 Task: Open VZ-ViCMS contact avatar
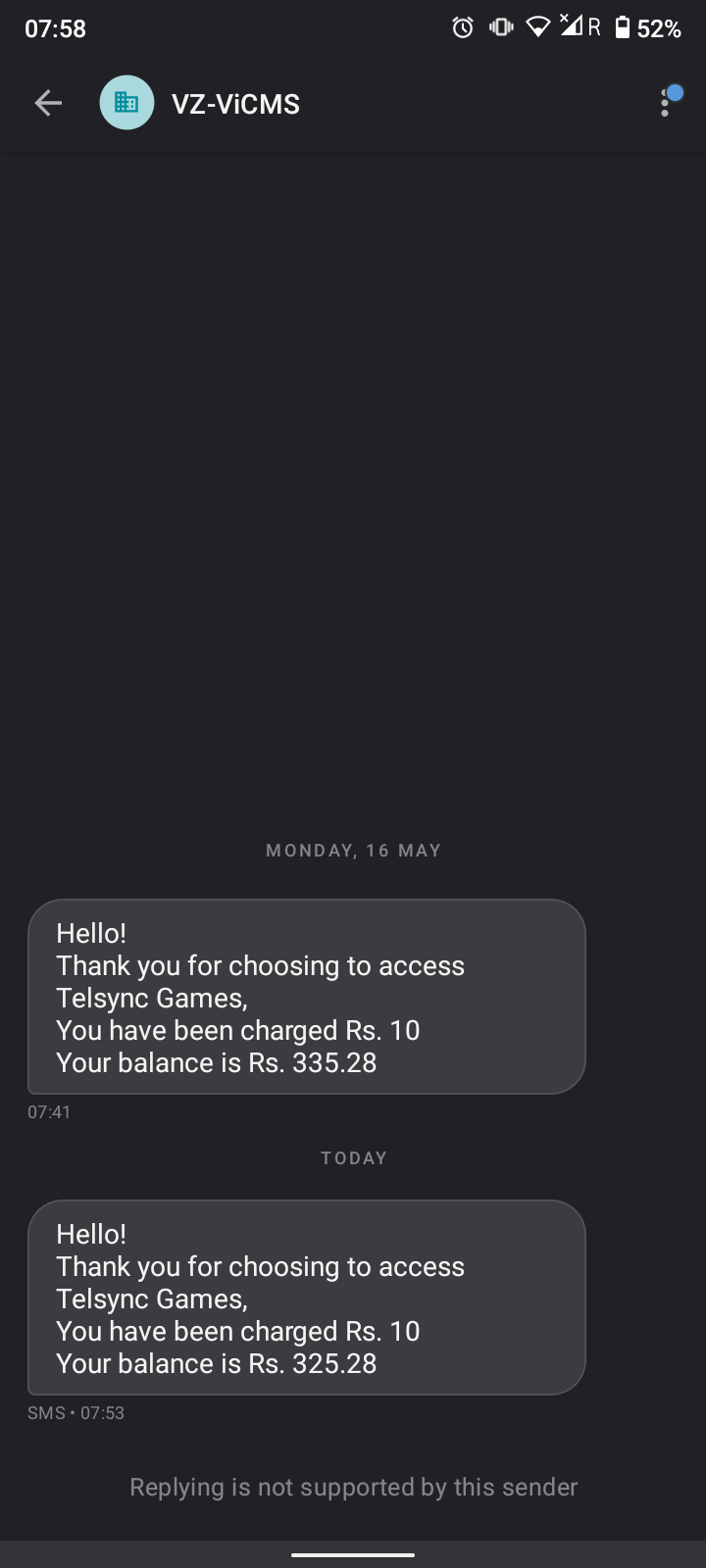[126, 103]
